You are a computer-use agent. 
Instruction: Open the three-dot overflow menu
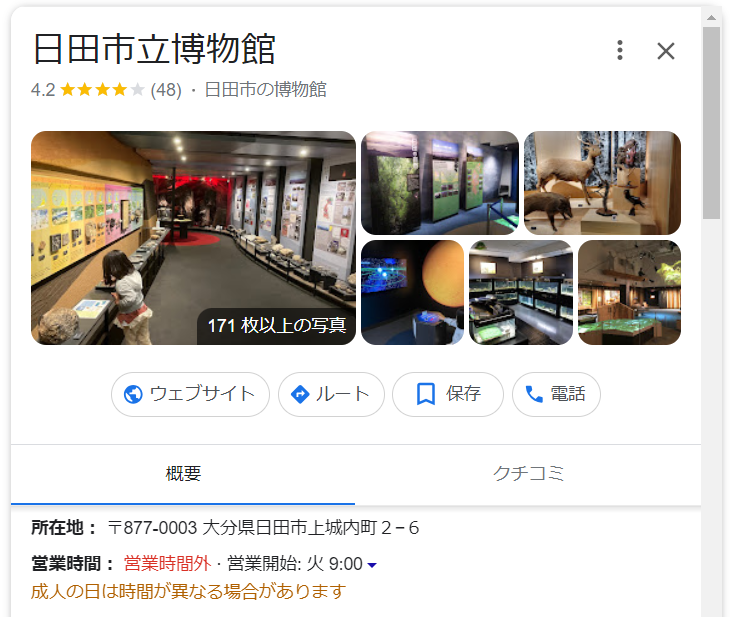click(620, 50)
